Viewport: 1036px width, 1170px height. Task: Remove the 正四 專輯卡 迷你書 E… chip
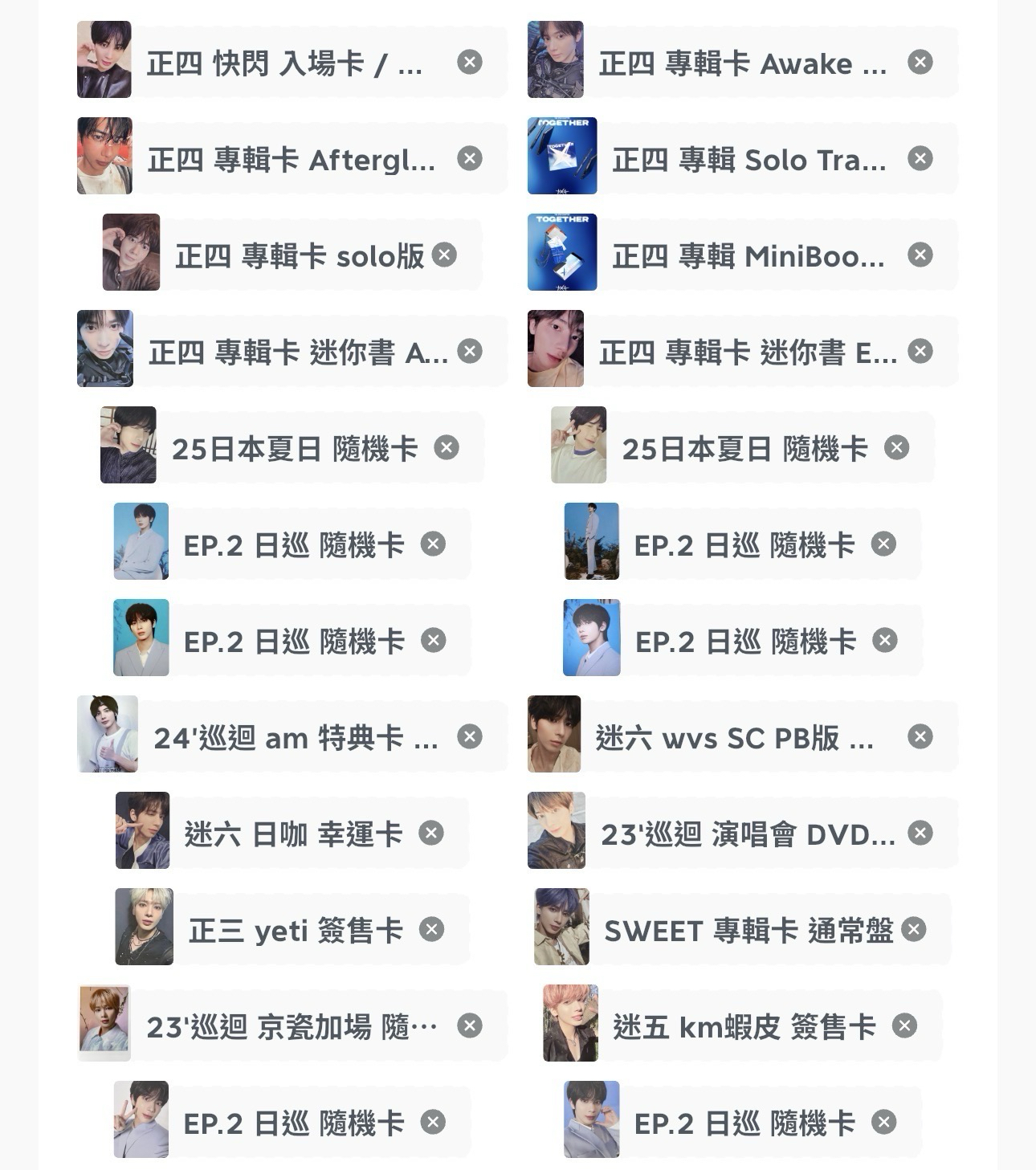[x=920, y=351]
